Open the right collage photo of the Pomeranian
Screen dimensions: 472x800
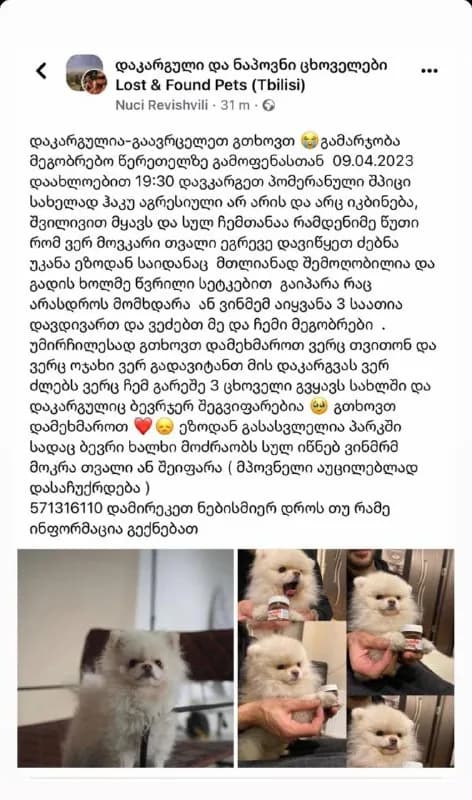pyautogui.click(x=346, y=658)
